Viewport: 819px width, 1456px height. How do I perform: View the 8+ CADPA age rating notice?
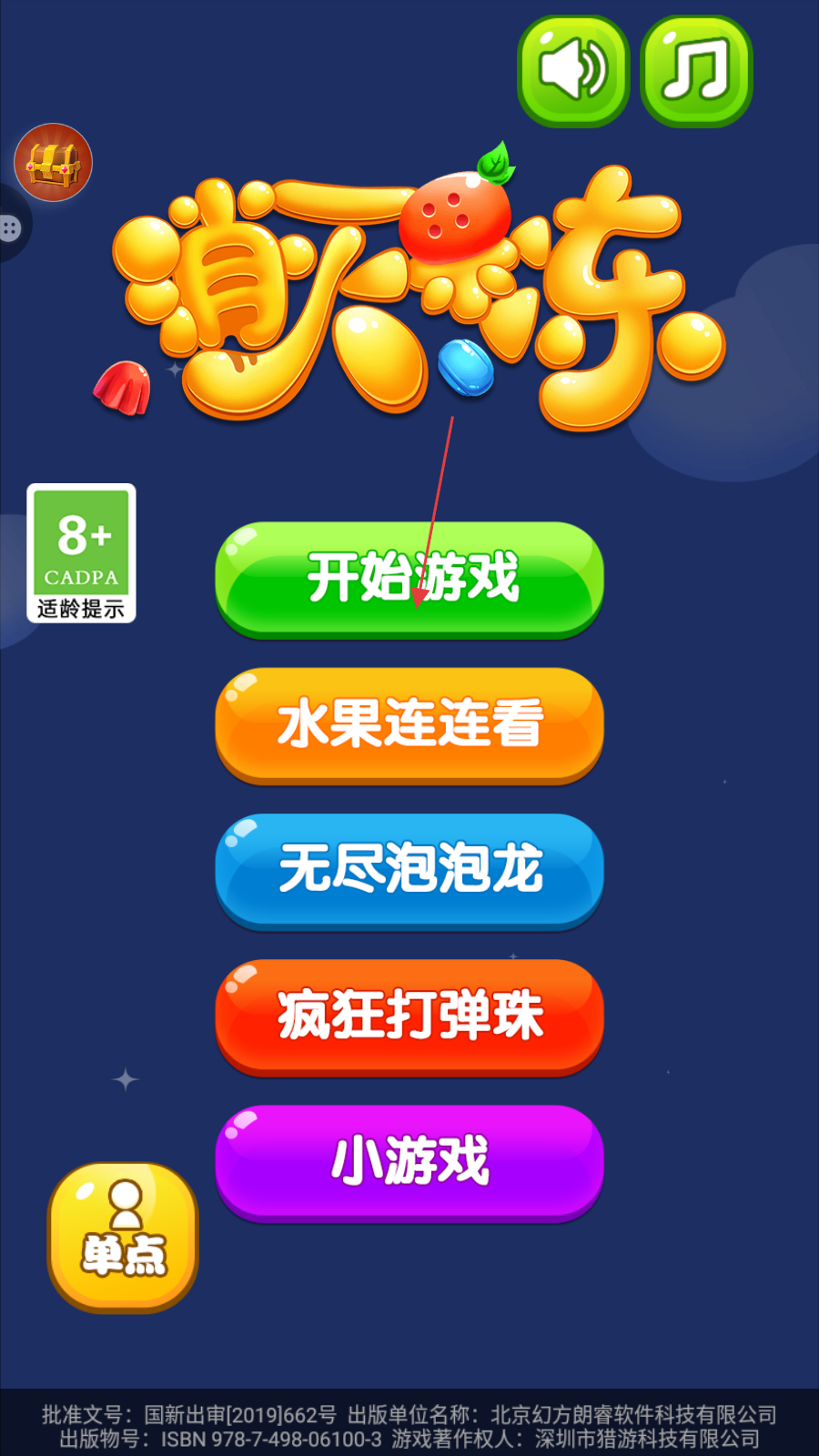pos(82,553)
